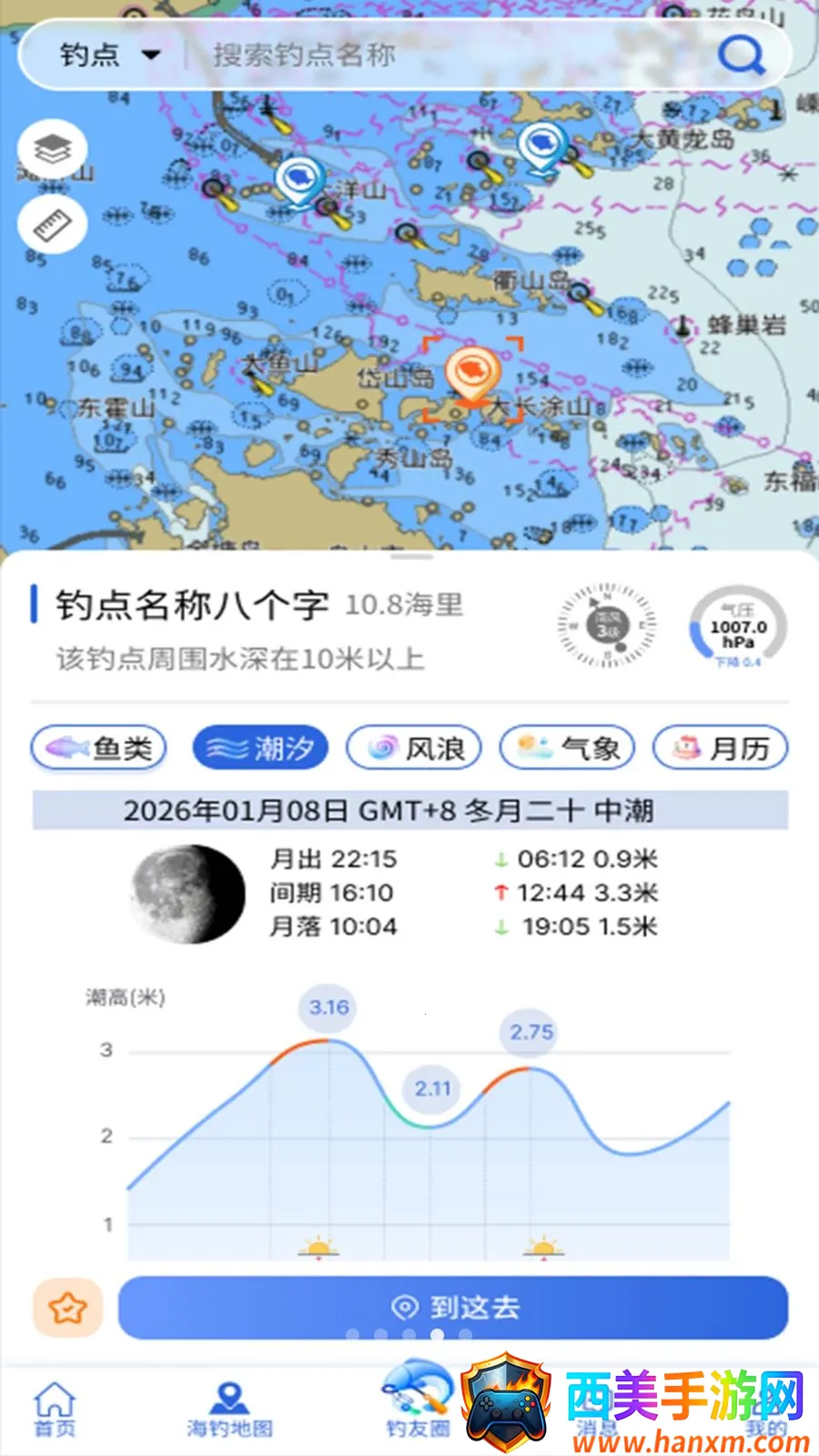This screenshot has width=819, height=1456.
Task: Open the map layers button
Action: point(53,148)
